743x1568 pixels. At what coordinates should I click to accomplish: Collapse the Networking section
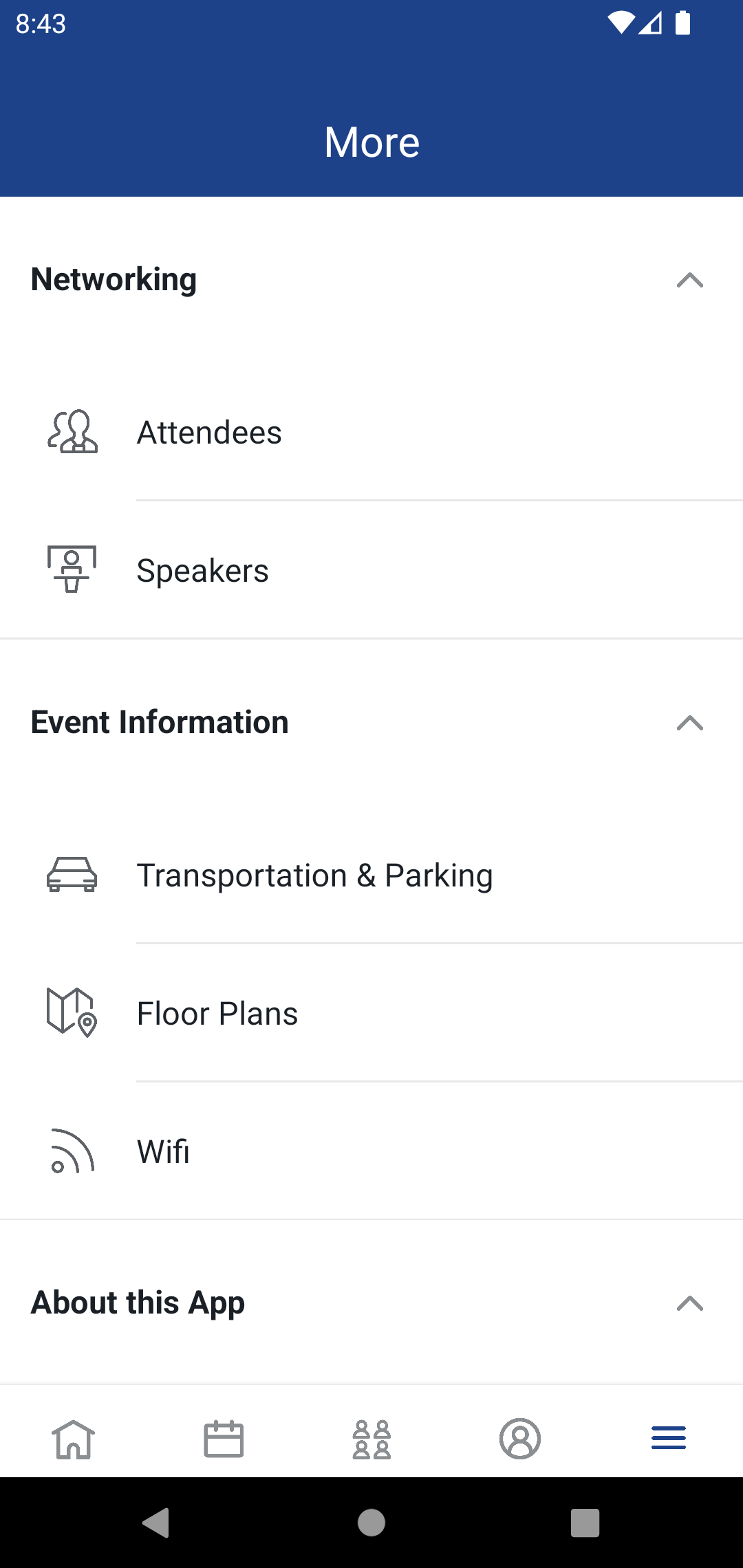click(690, 280)
